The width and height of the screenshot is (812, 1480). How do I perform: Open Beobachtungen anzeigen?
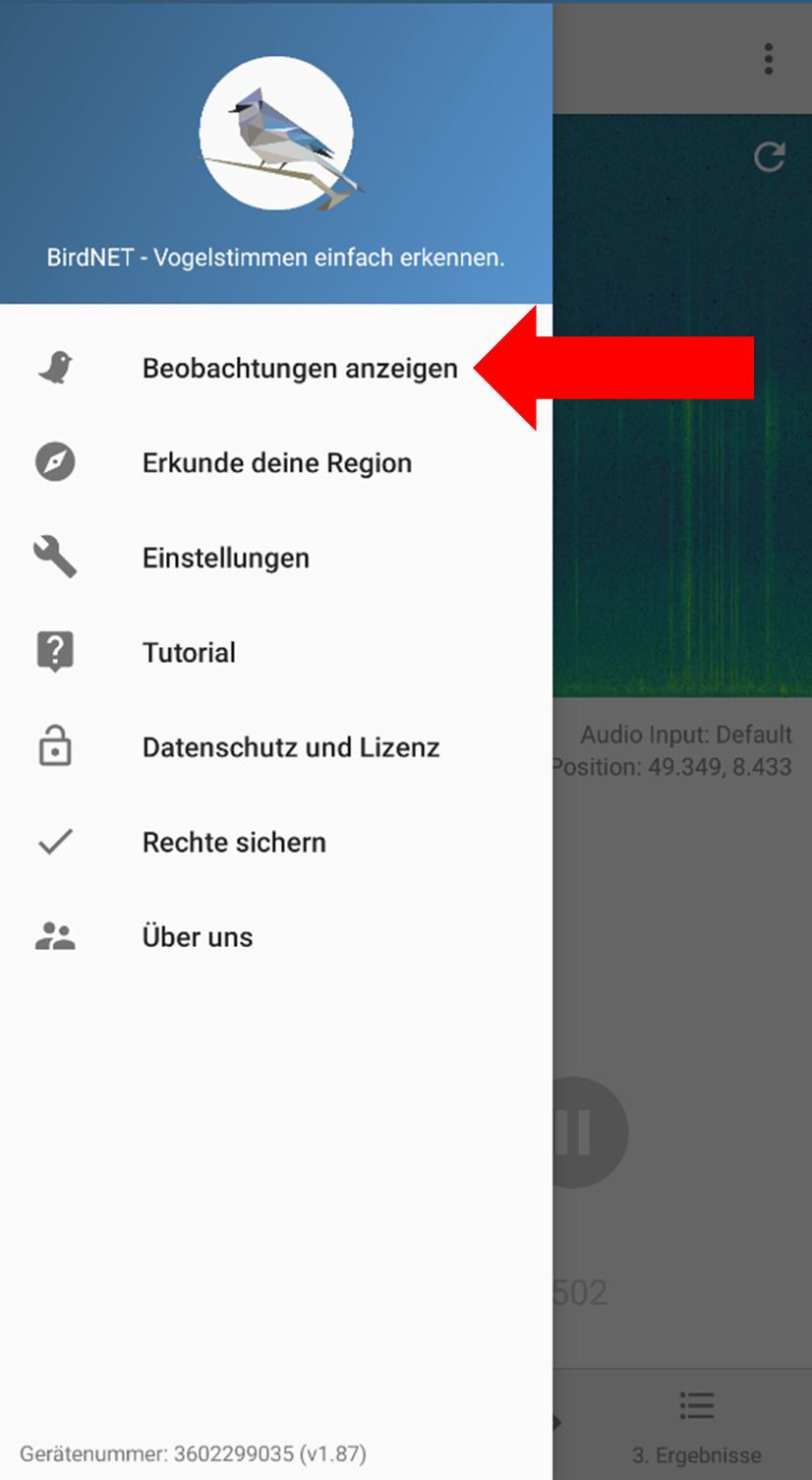pos(276,368)
